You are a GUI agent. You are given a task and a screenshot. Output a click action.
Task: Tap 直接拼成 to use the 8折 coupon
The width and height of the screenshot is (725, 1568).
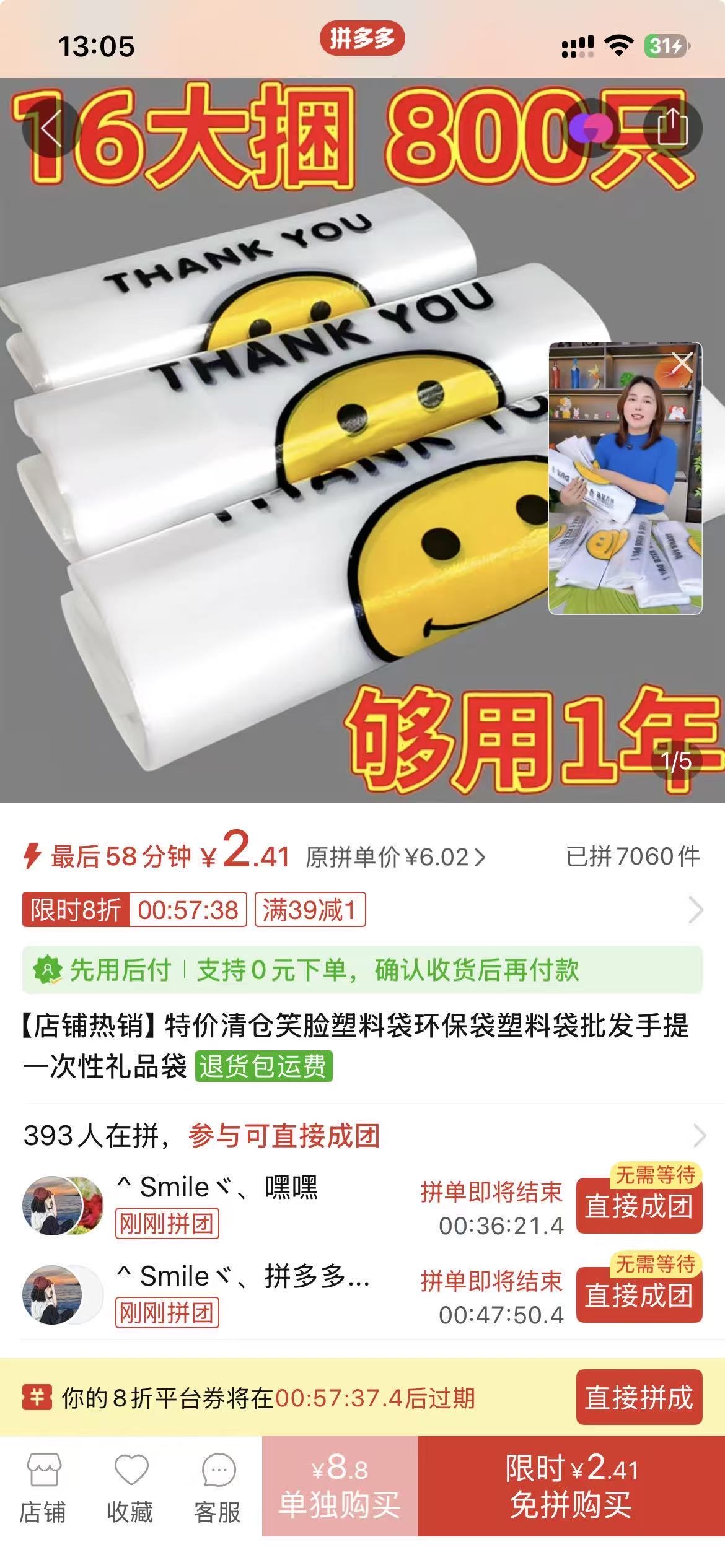[638, 1398]
